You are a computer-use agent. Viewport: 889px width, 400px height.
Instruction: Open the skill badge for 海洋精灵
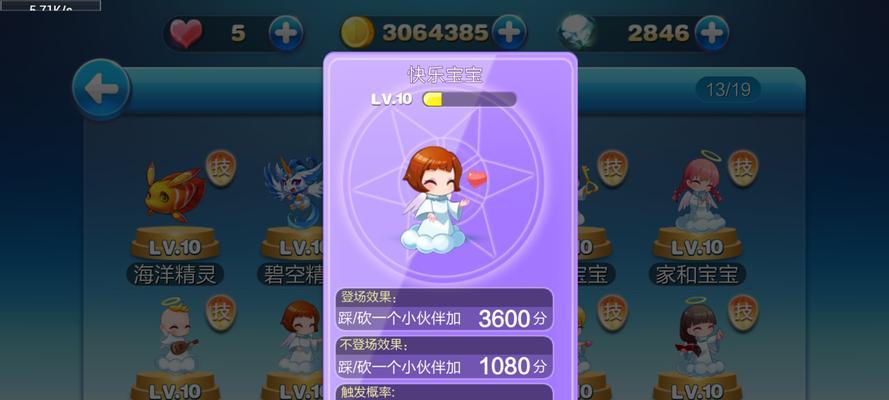point(221,167)
